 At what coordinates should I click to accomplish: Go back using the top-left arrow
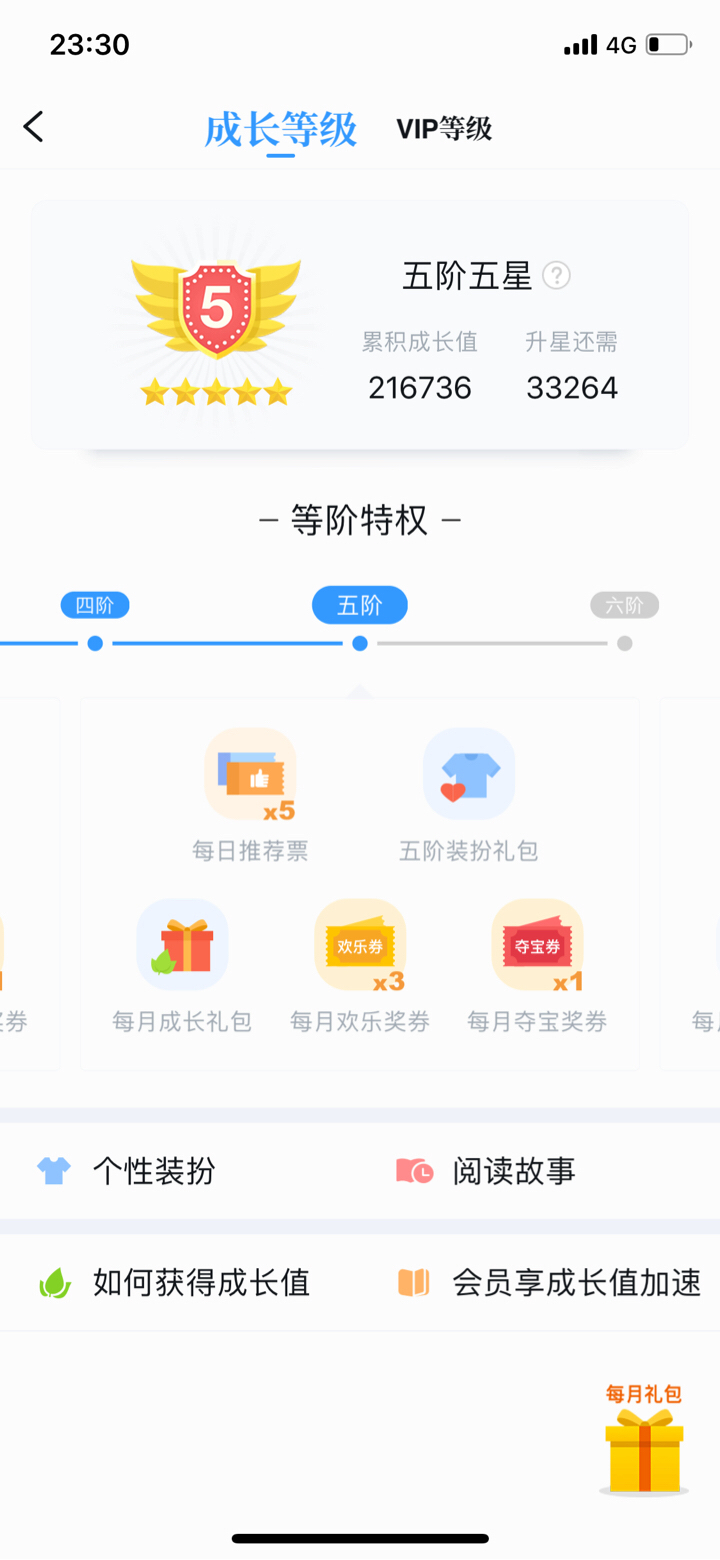click(34, 127)
